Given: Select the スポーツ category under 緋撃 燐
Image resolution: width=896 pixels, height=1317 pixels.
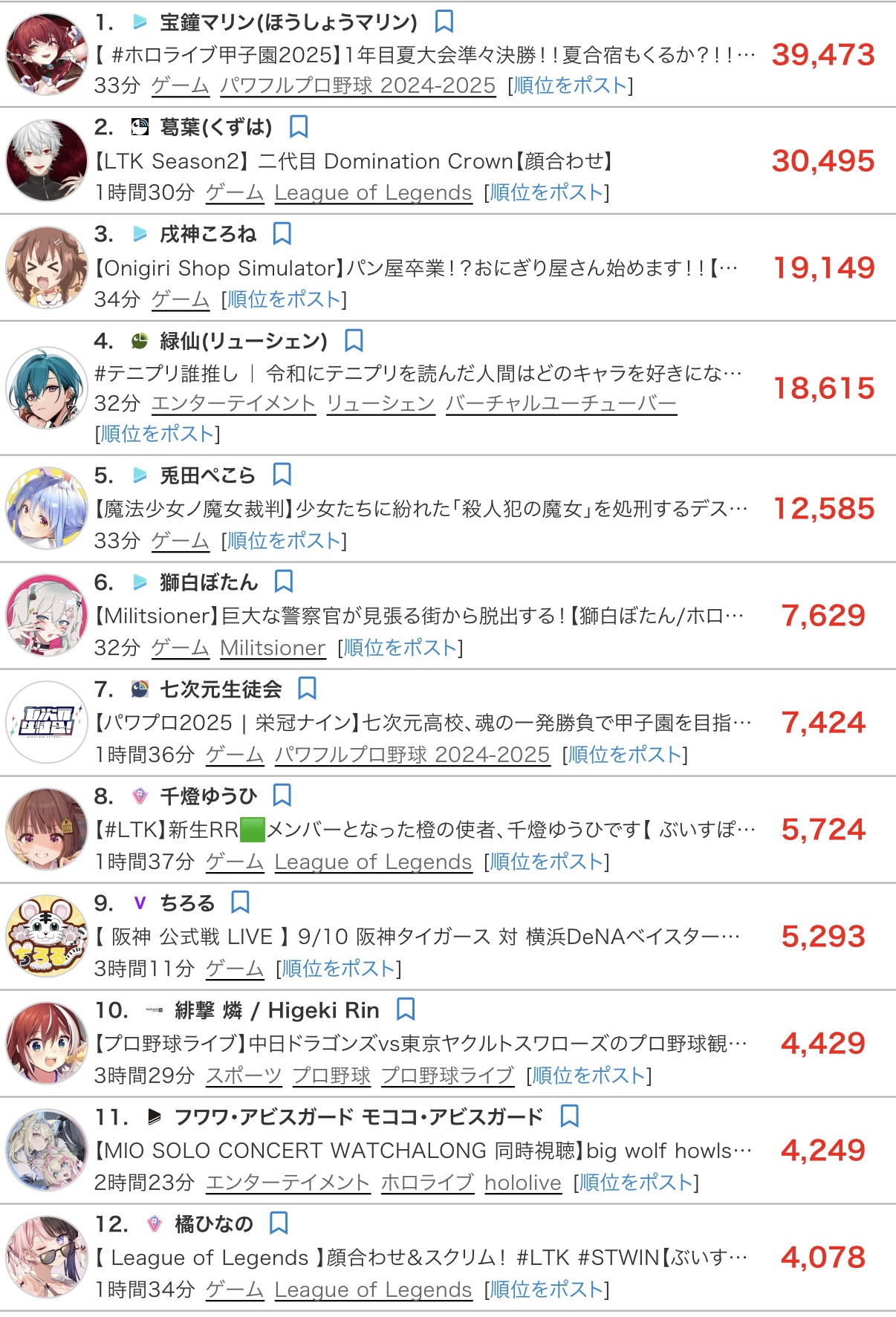Looking at the screenshot, I should [x=244, y=1076].
